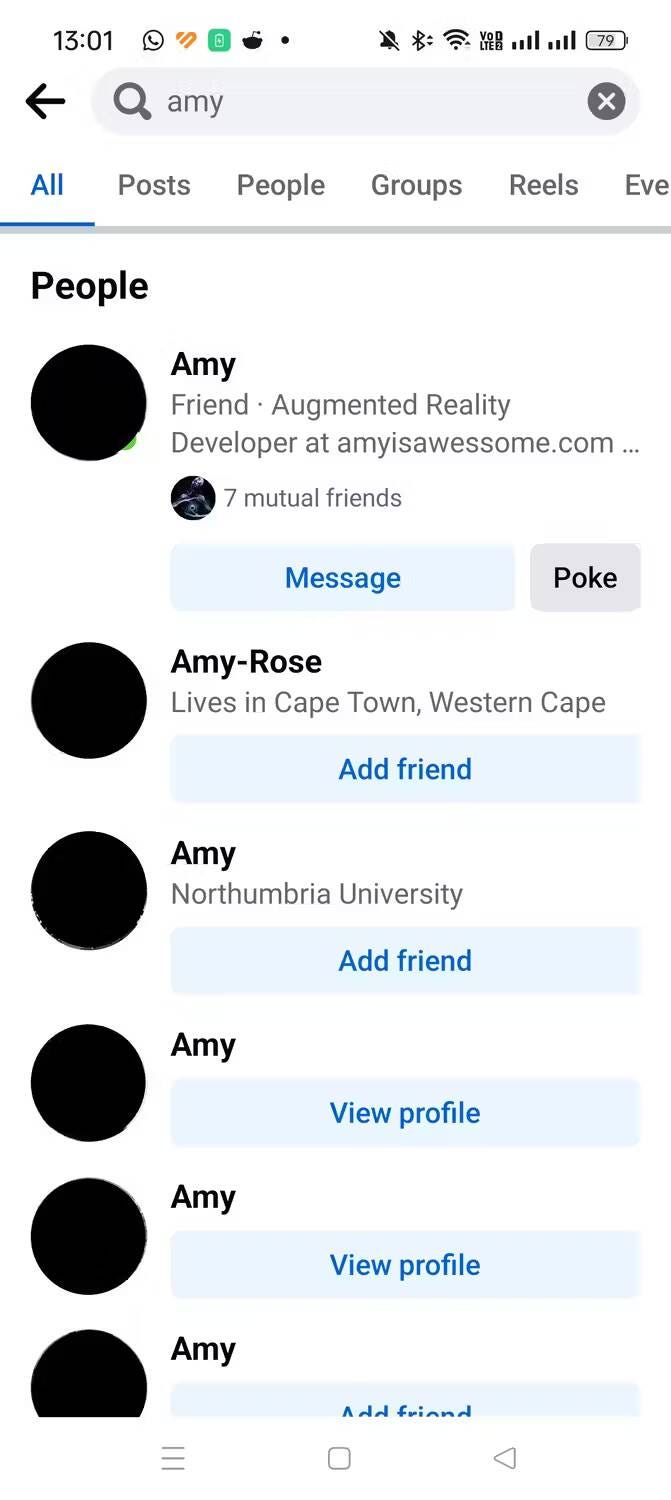This screenshot has height=1500, width=671.
Task: Select the All tab
Action: coord(47,185)
